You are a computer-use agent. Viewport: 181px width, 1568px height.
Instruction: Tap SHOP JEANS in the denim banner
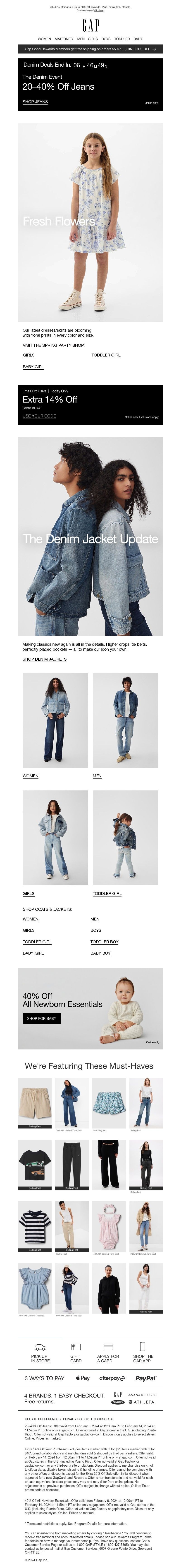(35, 102)
